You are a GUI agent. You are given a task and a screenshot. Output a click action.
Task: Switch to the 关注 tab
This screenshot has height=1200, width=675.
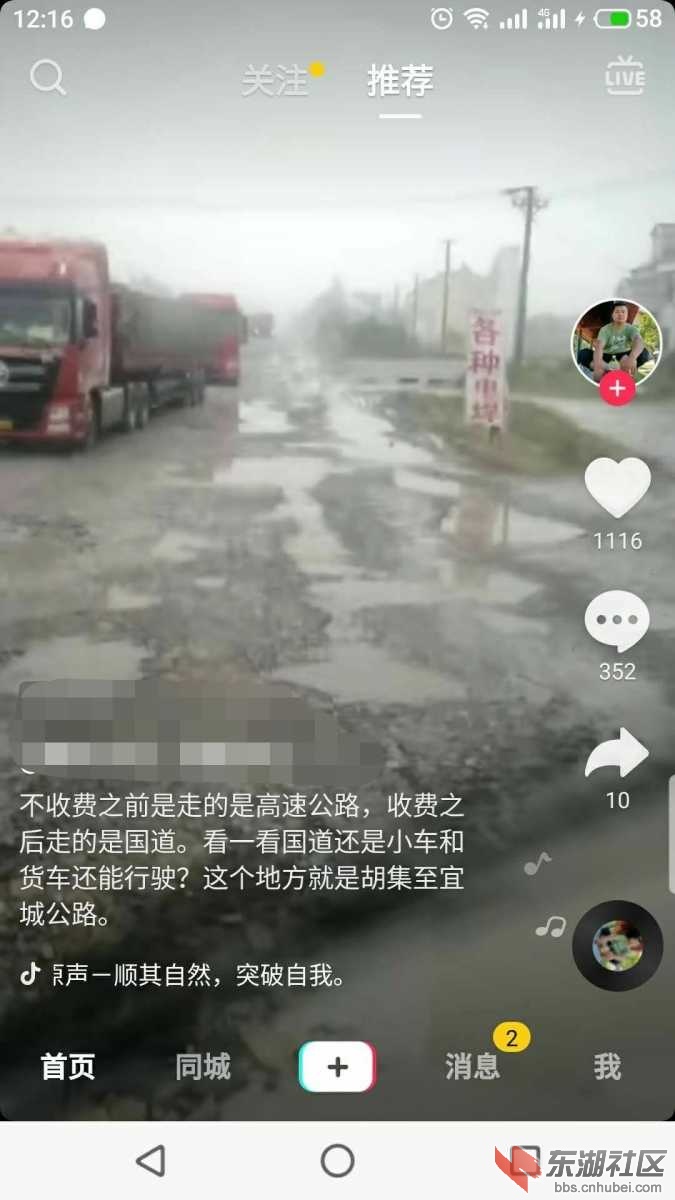pos(276,81)
